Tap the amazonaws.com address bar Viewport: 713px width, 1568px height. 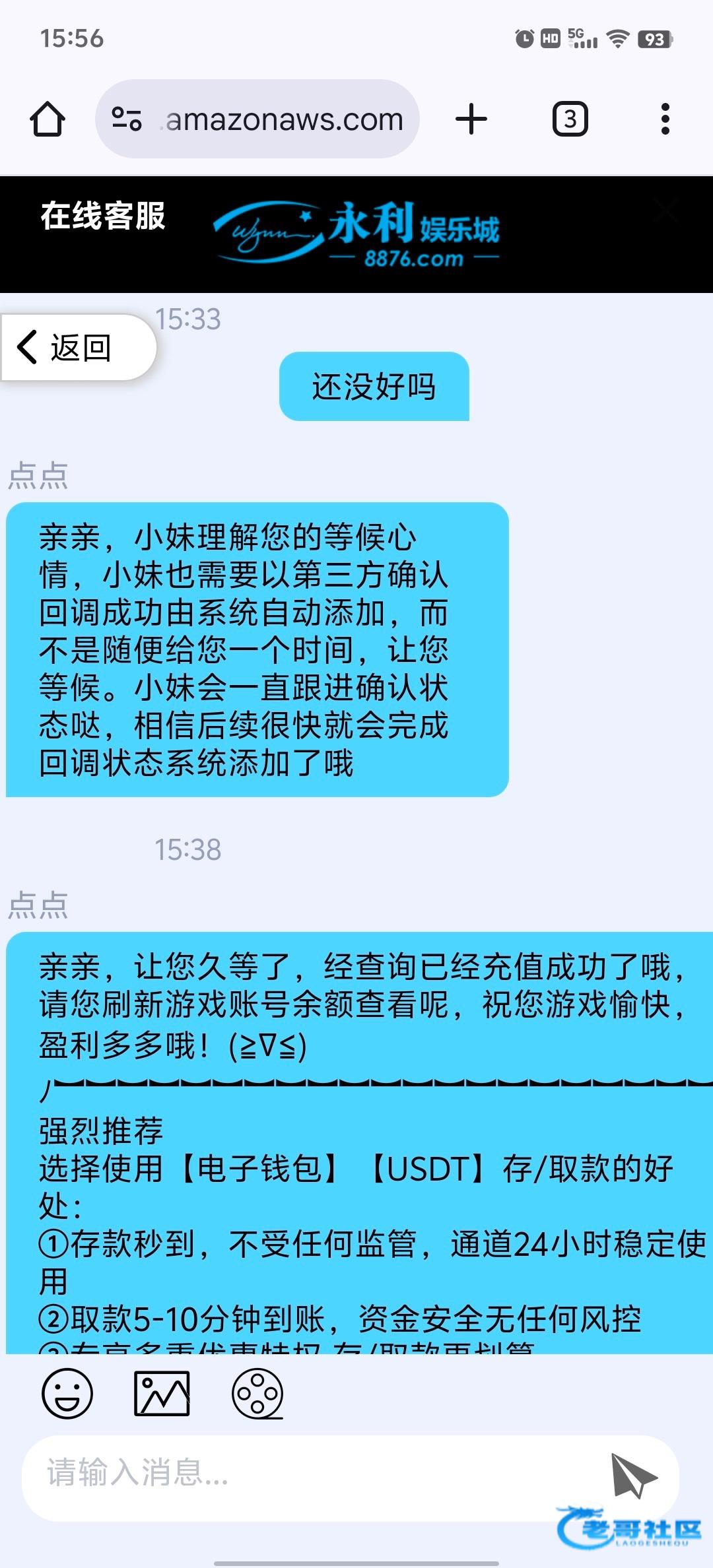pyautogui.click(x=257, y=119)
